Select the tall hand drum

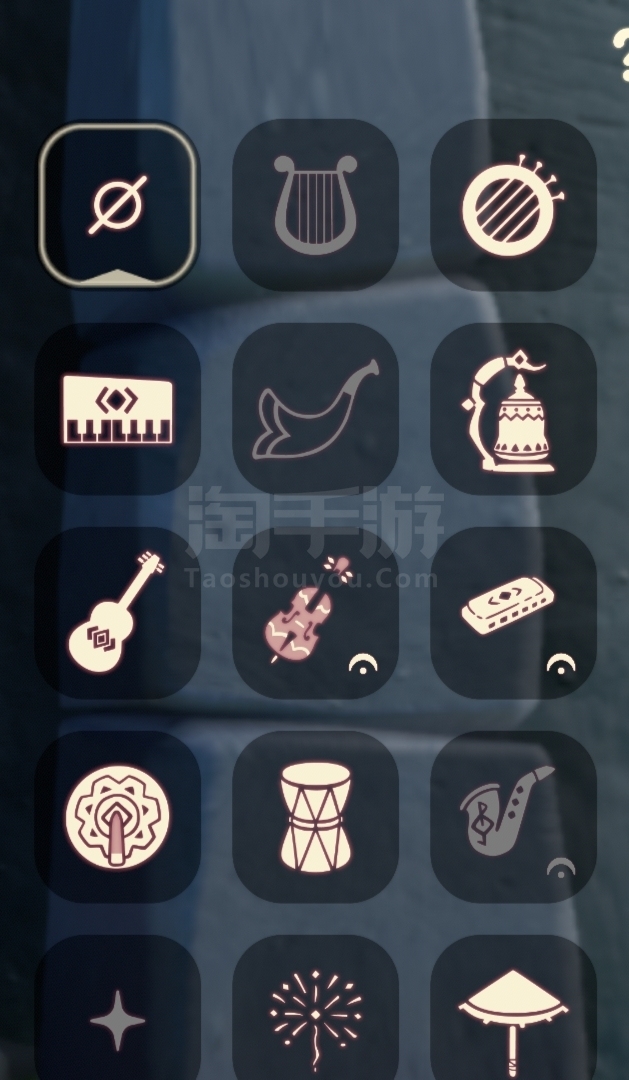316,817
